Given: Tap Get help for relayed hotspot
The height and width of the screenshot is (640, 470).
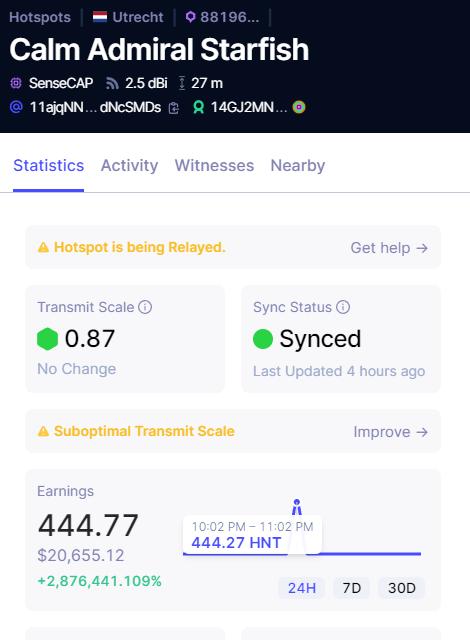Looking at the screenshot, I should coord(389,248).
